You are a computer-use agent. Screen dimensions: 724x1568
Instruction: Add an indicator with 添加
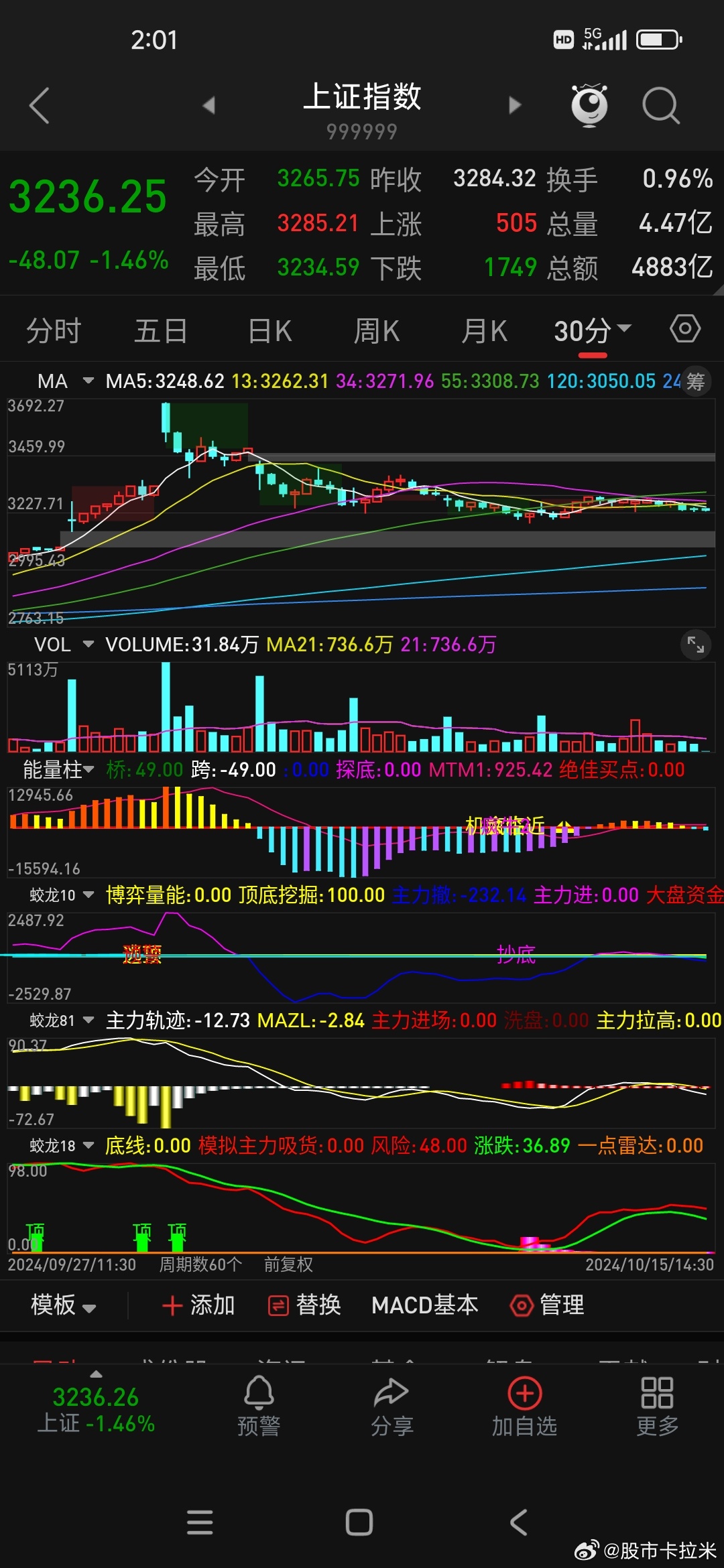[198, 1305]
